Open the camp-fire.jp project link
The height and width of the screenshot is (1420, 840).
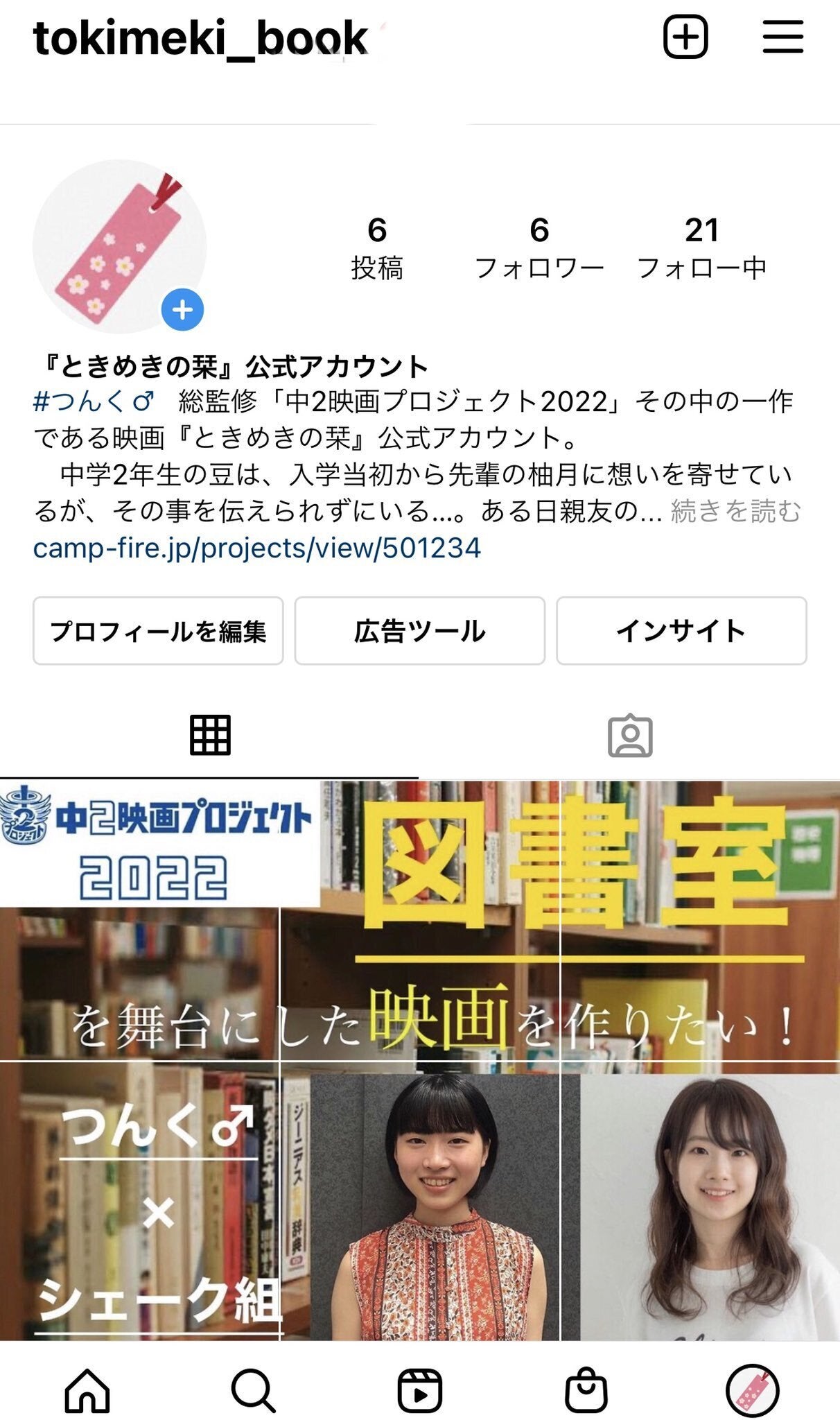(x=257, y=548)
